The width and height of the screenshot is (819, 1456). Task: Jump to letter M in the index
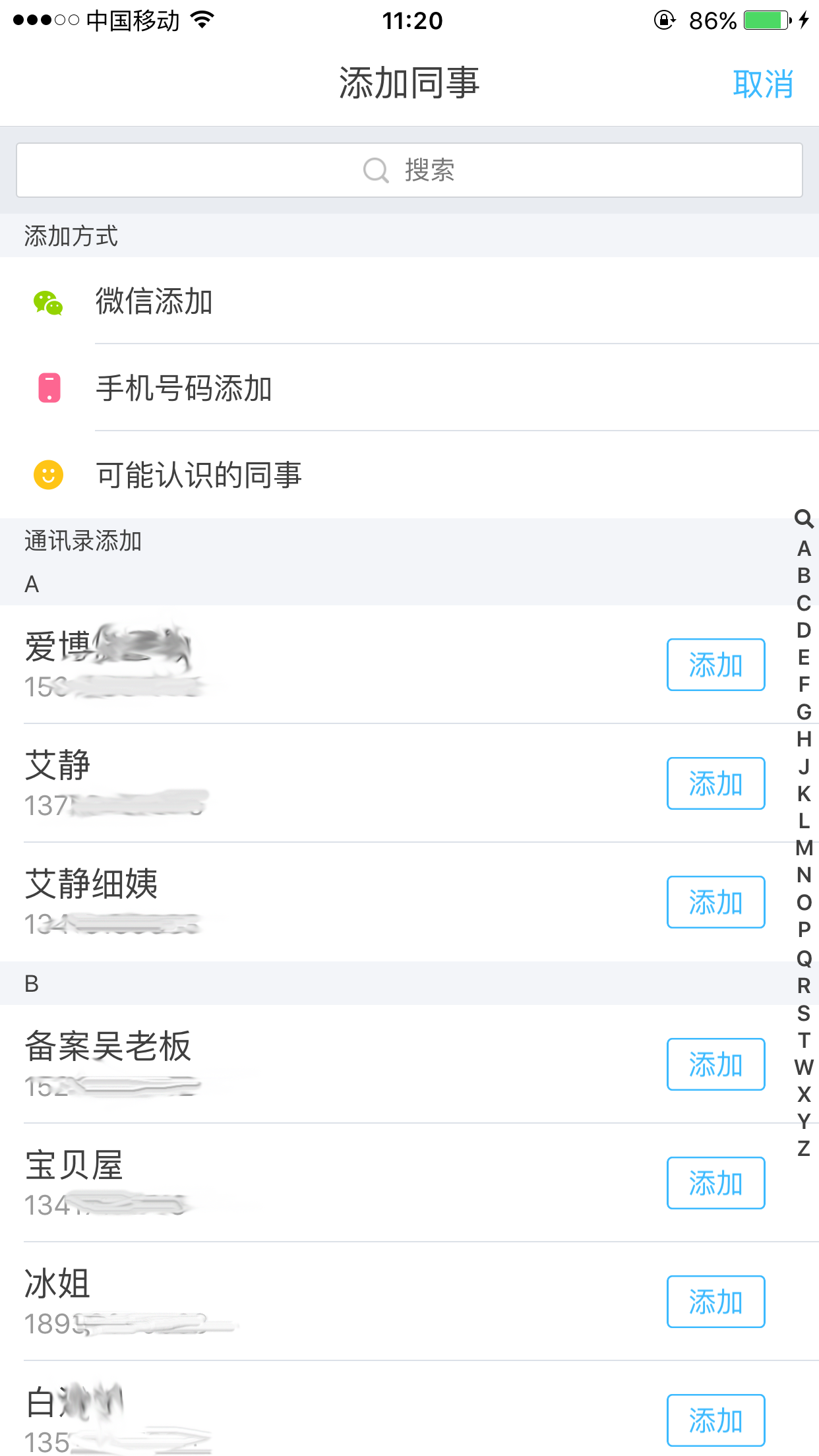pos(804,848)
